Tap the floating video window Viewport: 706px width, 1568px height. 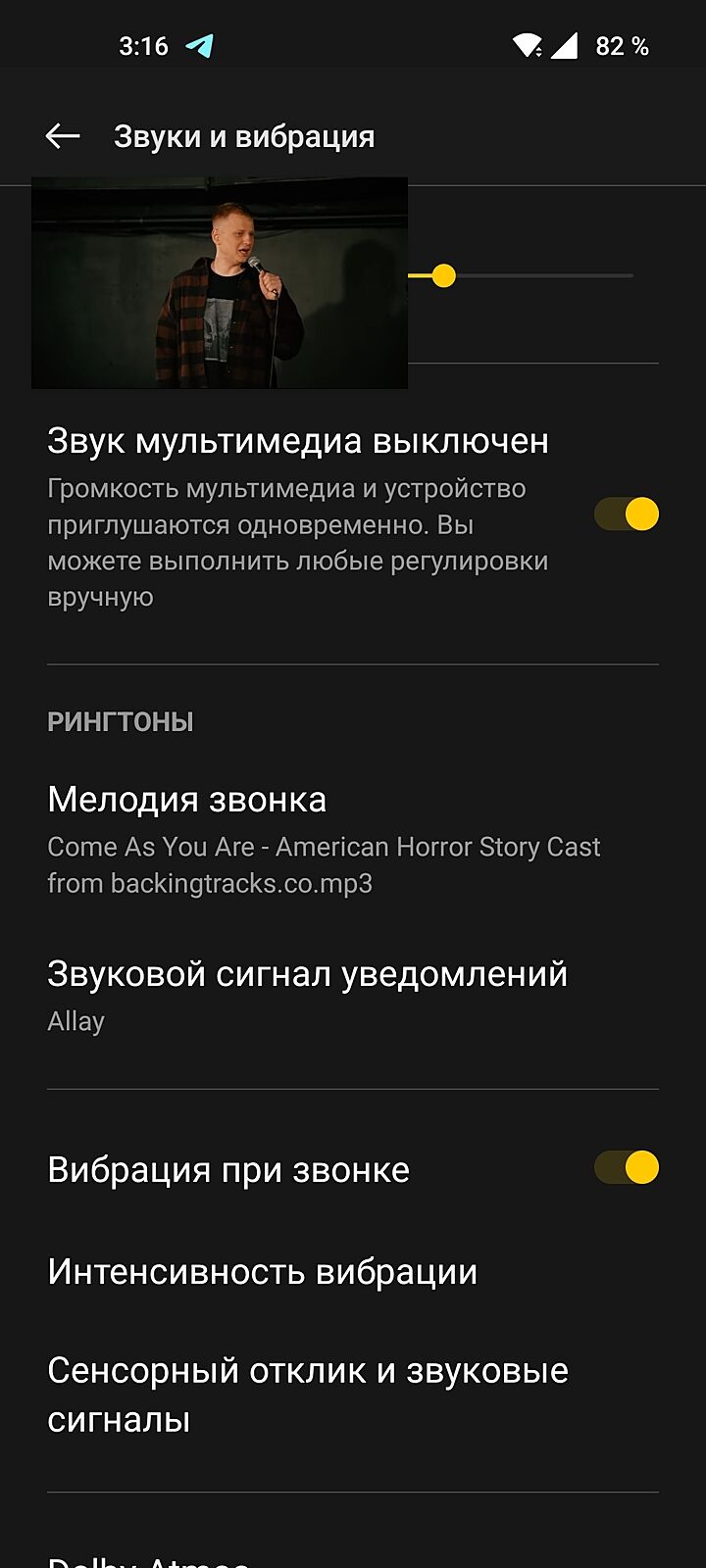(x=220, y=282)
